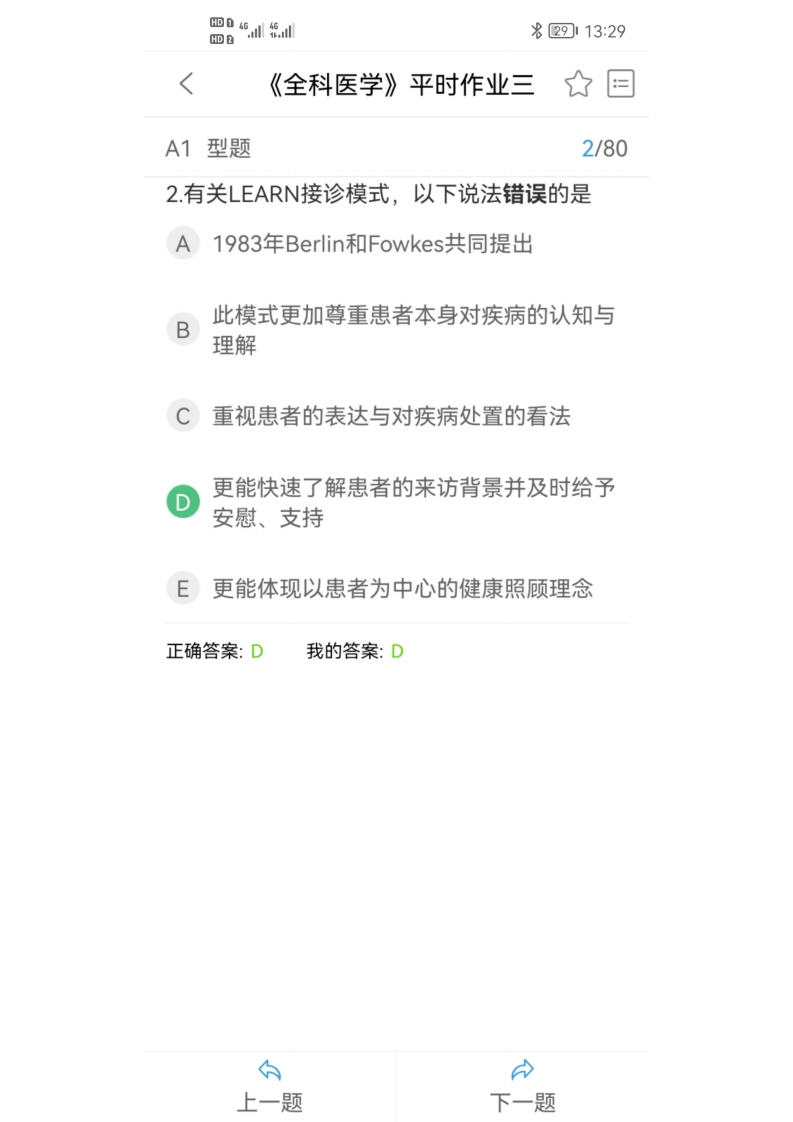The height and width of the screenshot is (1122, 793).
Task: Go to previous question 上一题
Action: [270, 1087]
